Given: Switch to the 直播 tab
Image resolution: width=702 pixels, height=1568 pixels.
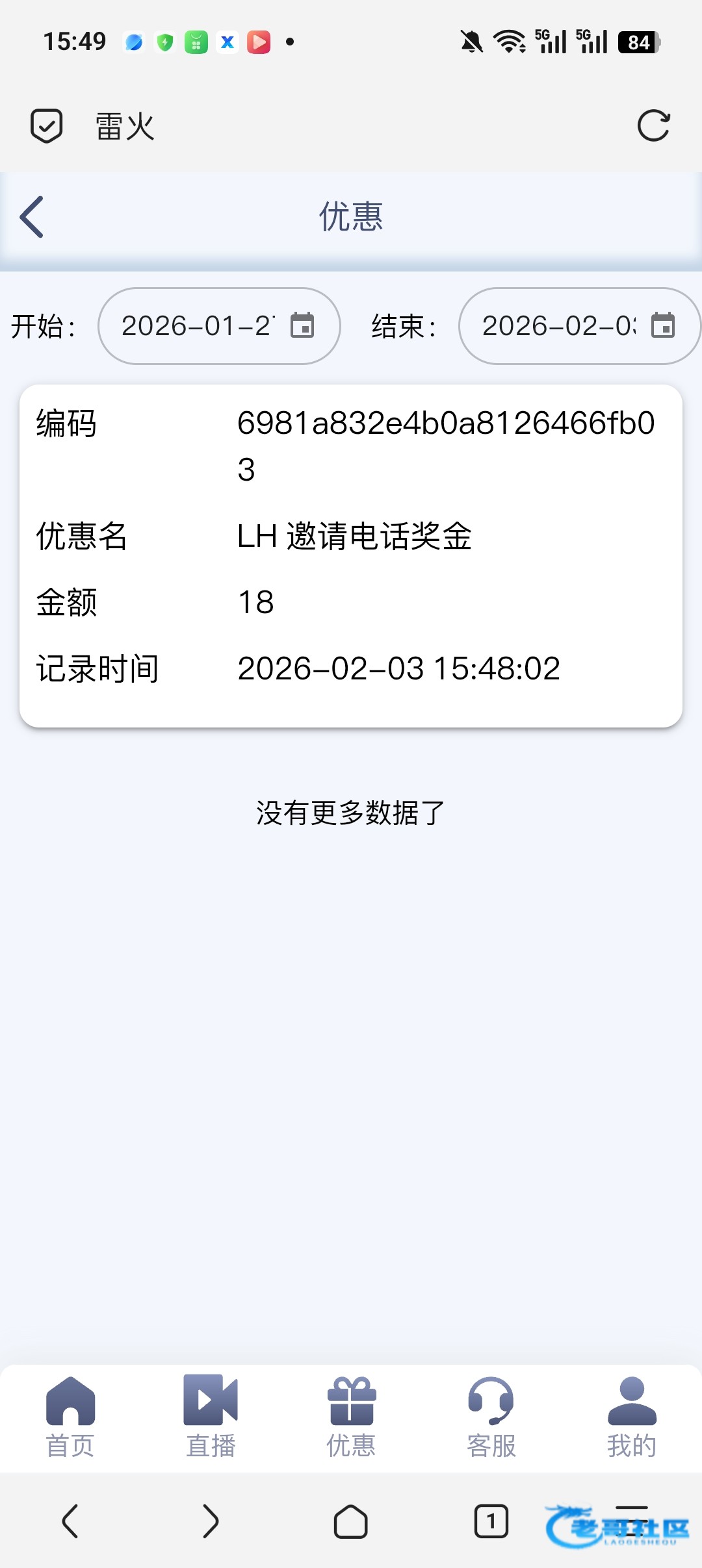Looking at the screenshot, I should tap(211, 1419).
